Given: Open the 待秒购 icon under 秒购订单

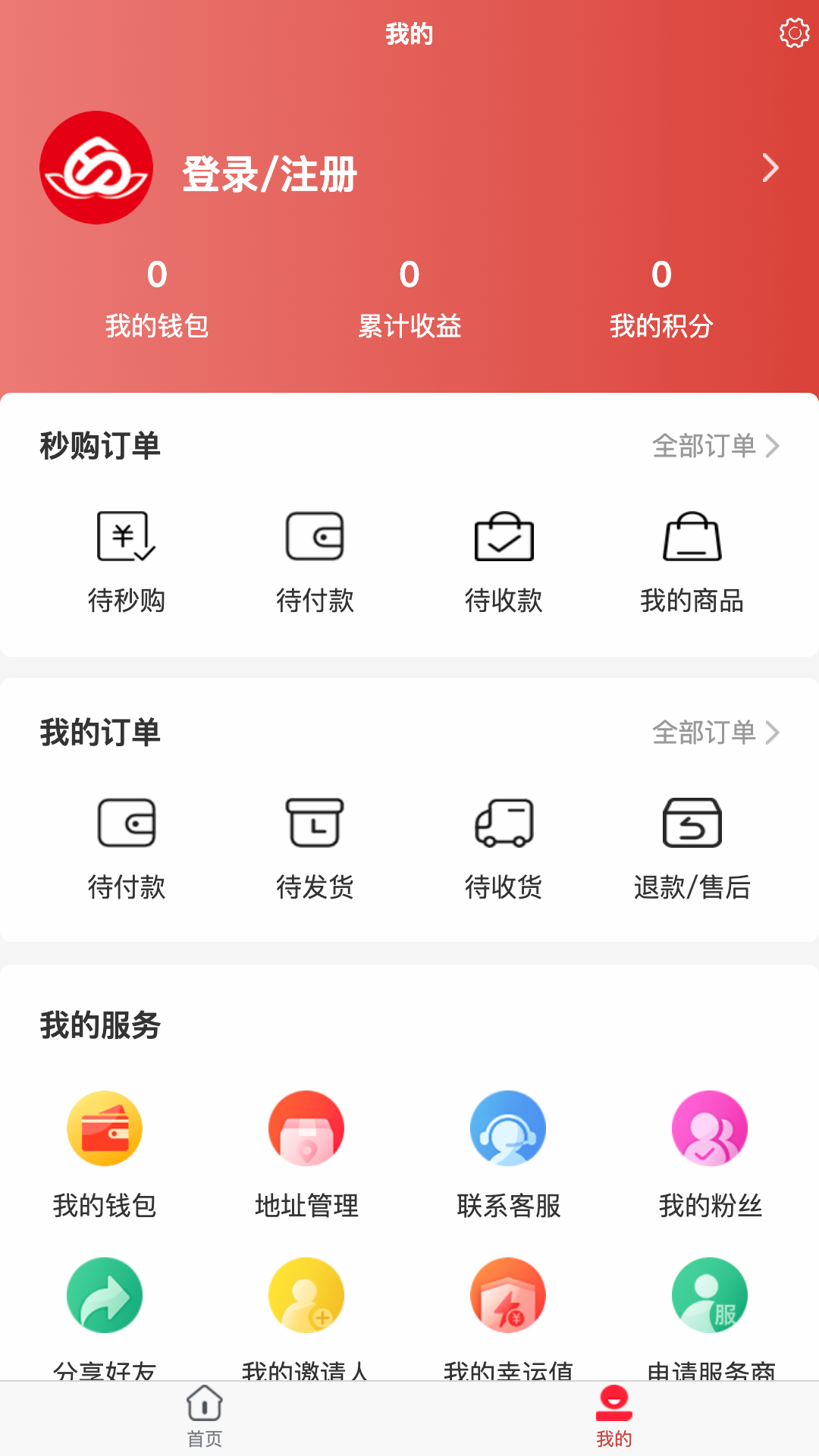Looking at the screenshot, I should [125, 540].
